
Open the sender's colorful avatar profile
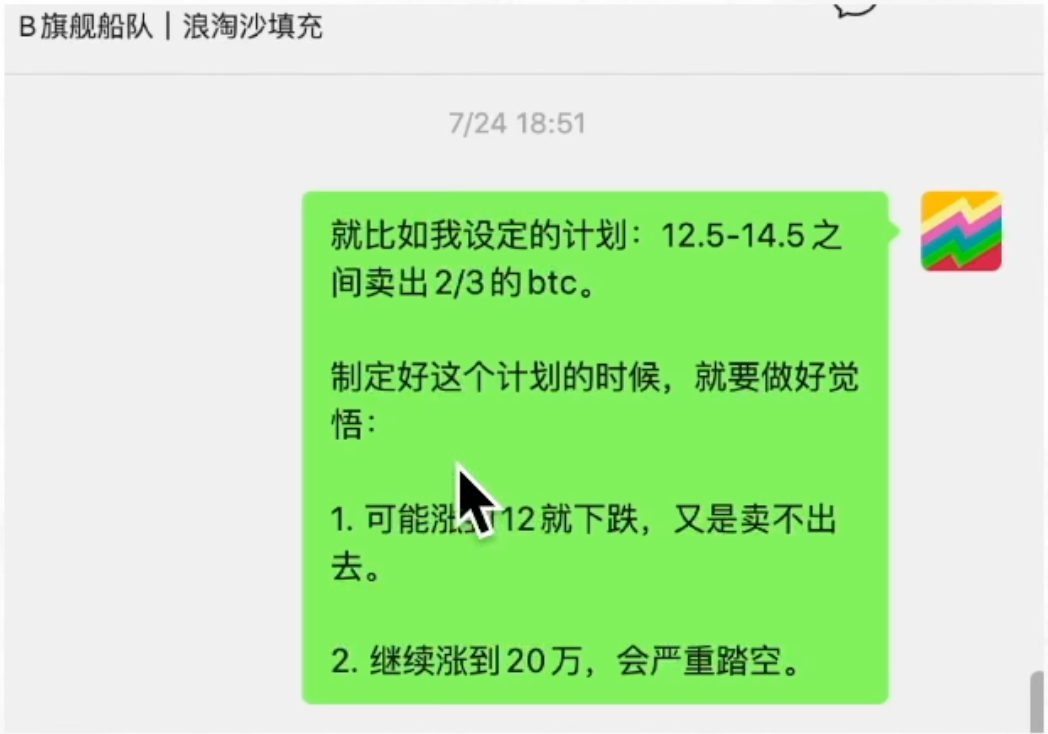coord(960,231)
